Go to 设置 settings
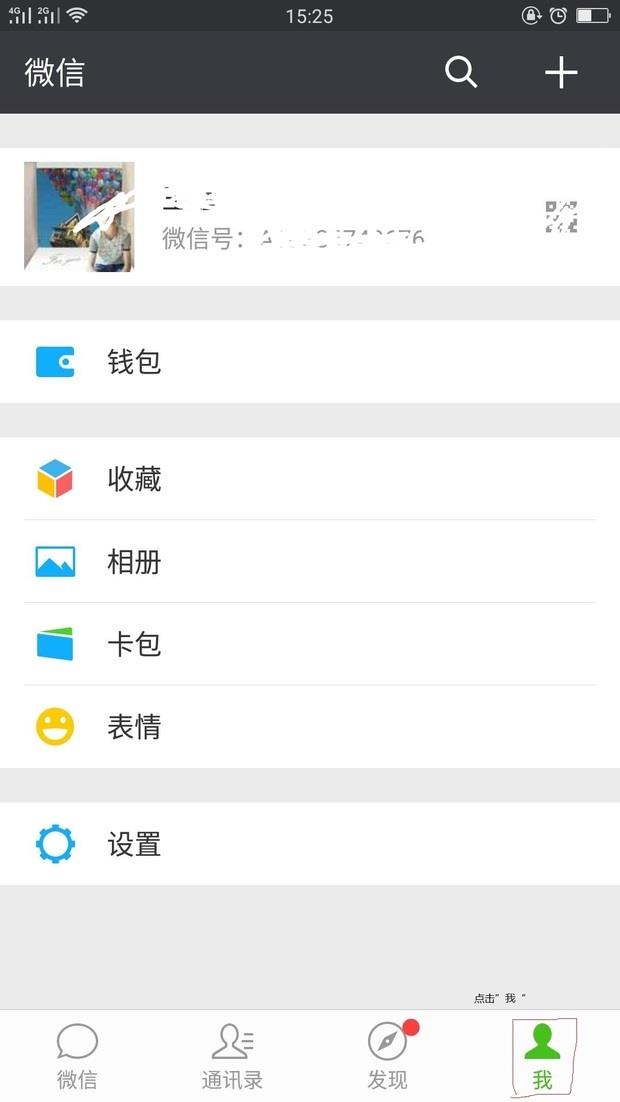Viewport: 620px width, 1102px height. click(310, 844)
